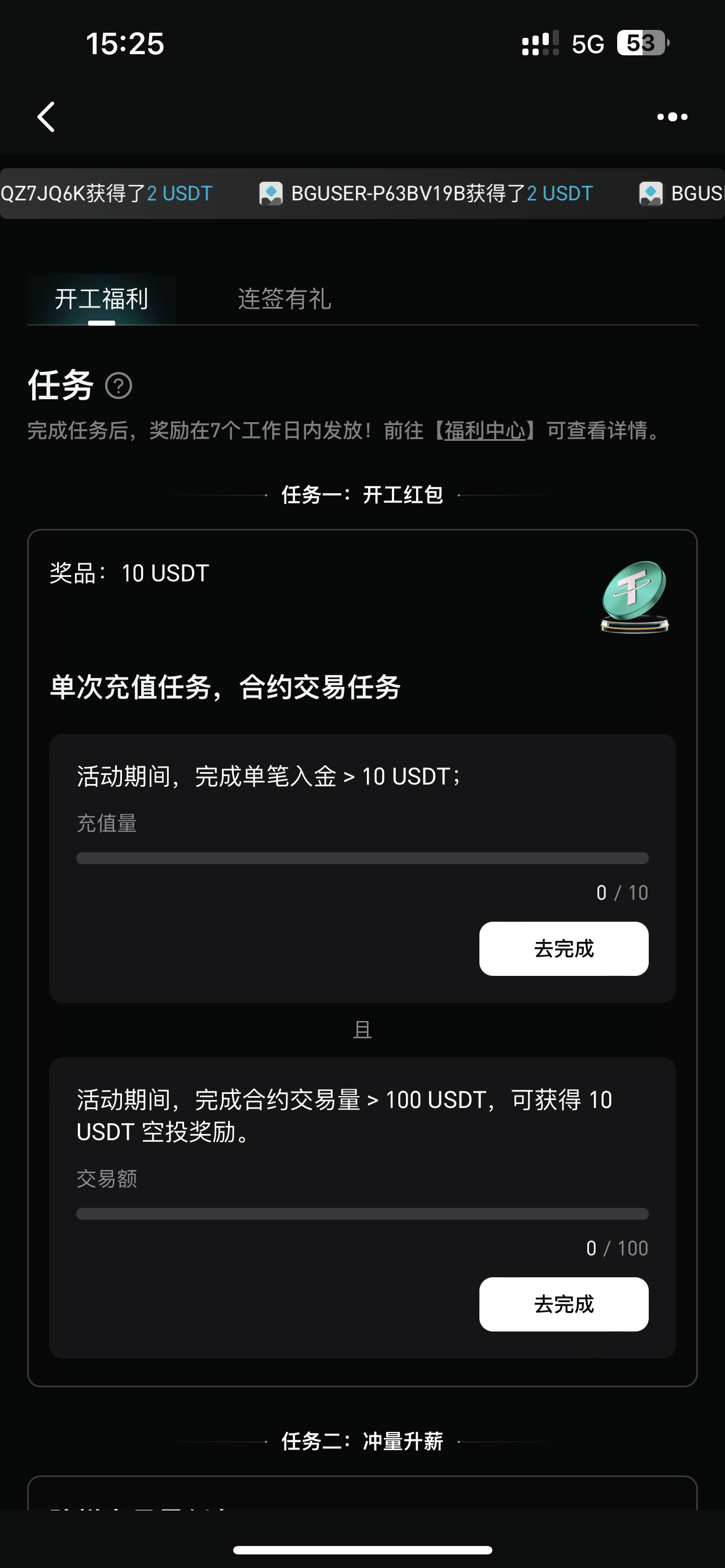Tap 去完成 for the 交易额 trading task
This screenshot has height=1568, width=725.
[x=563, y=1304]
